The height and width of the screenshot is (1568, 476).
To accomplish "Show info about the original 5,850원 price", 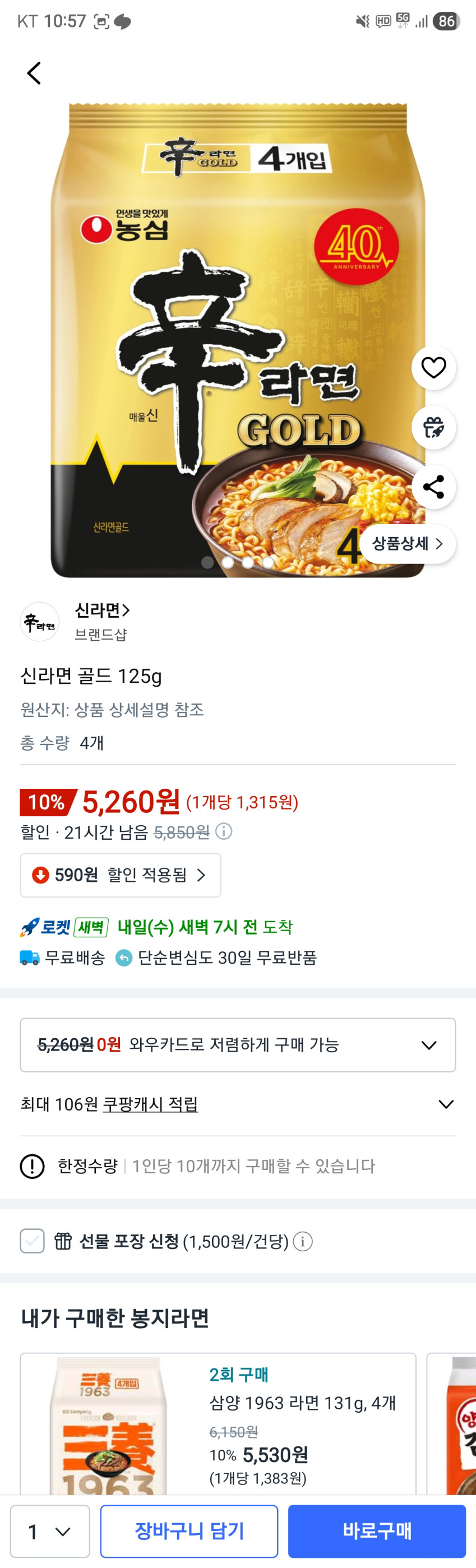I will pyautogui.click(x=224, y=831).
